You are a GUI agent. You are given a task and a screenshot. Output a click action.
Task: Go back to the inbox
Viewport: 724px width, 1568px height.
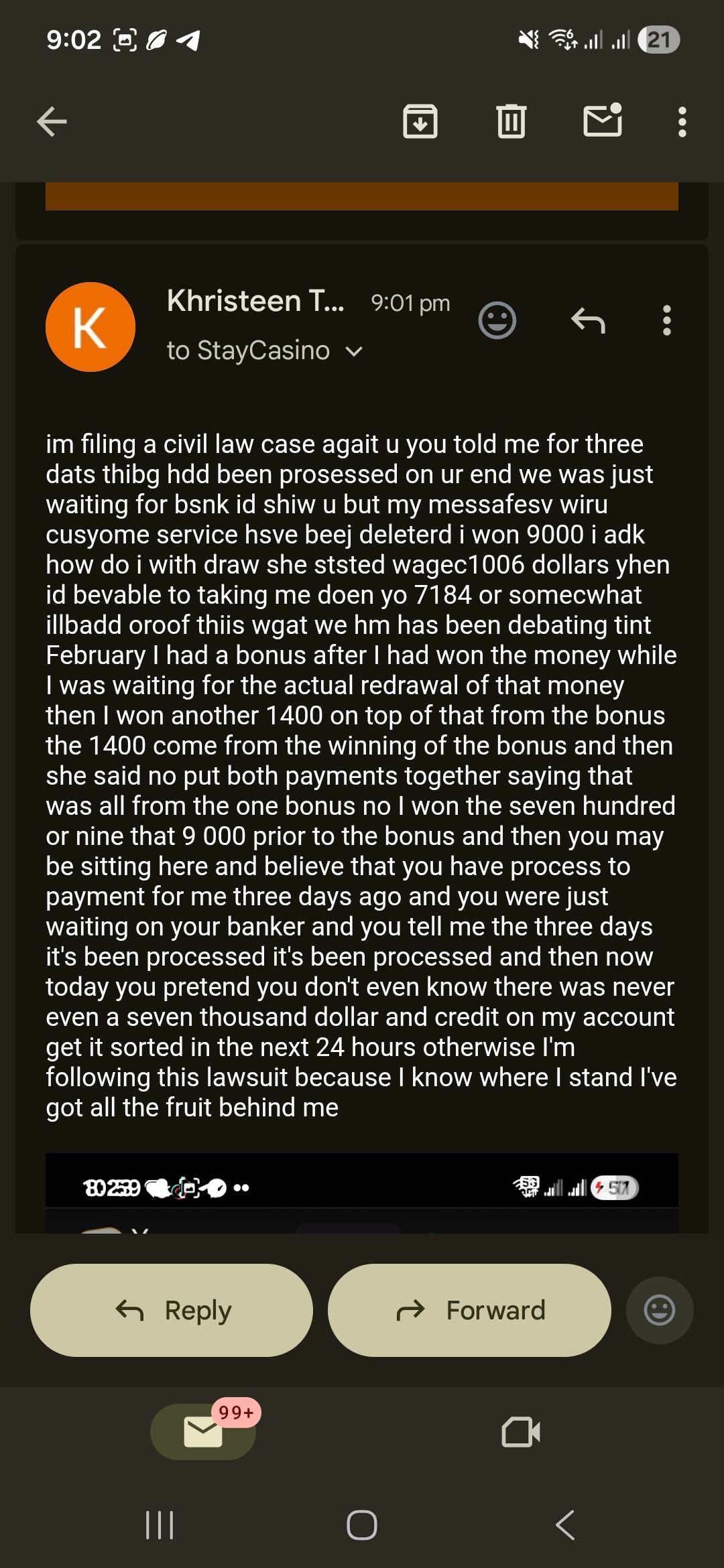(x=52, y=122)
